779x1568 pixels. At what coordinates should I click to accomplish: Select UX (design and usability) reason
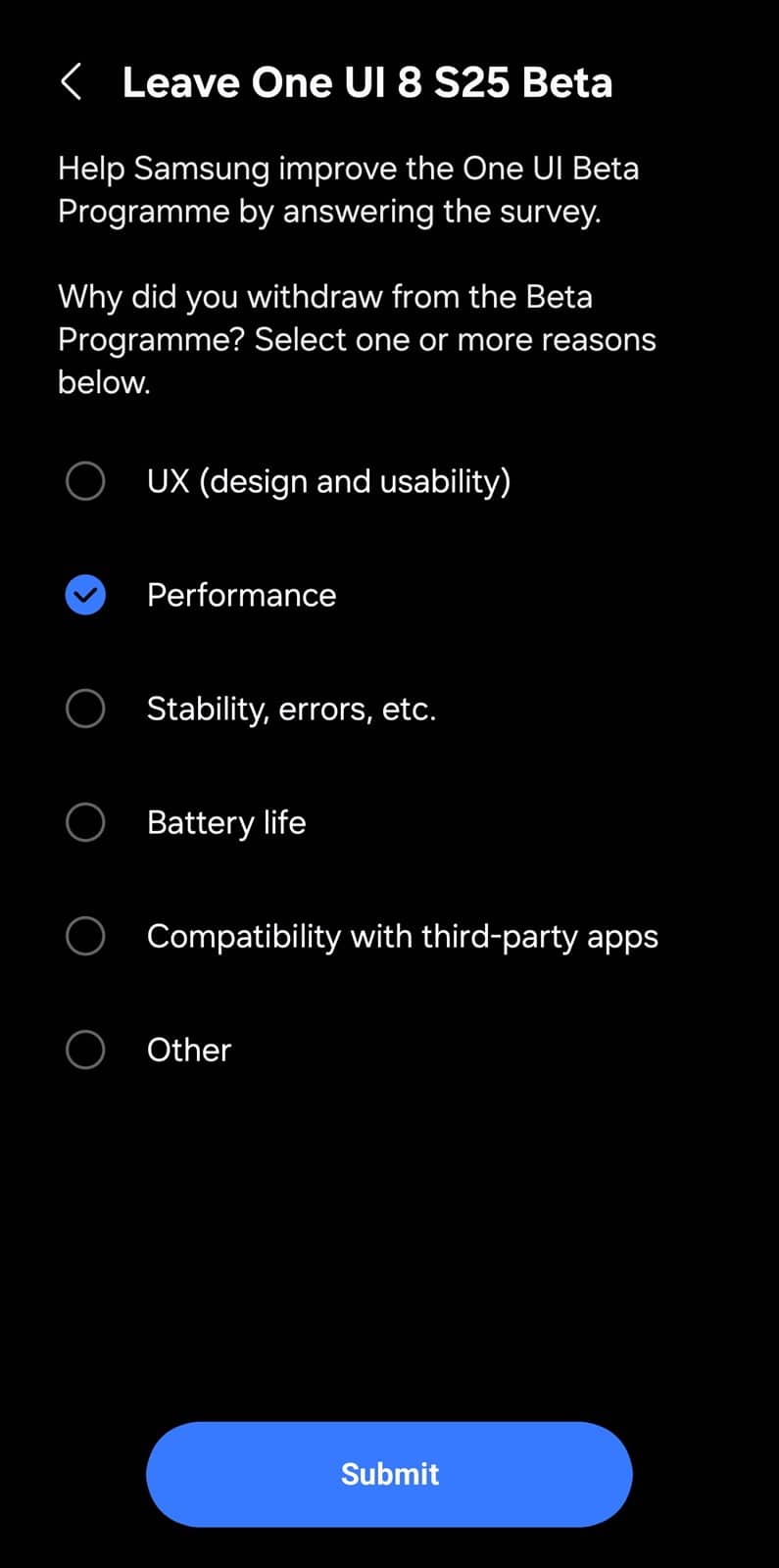click(x=85, y=481)
